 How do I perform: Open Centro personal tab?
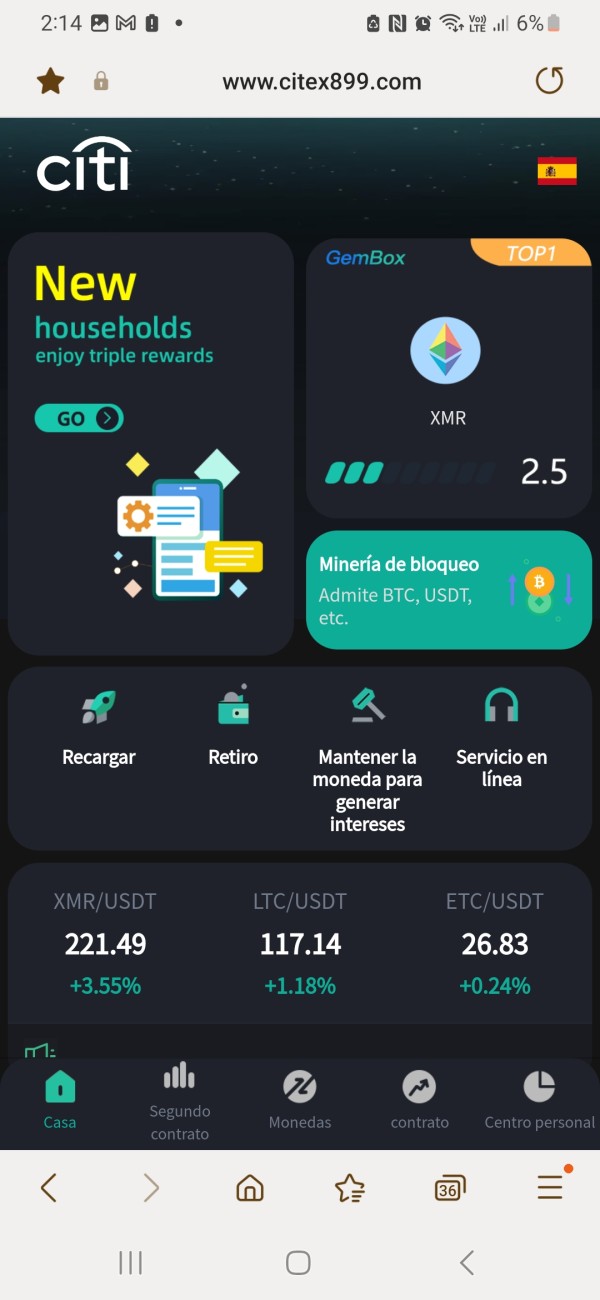pos(540,1100)
